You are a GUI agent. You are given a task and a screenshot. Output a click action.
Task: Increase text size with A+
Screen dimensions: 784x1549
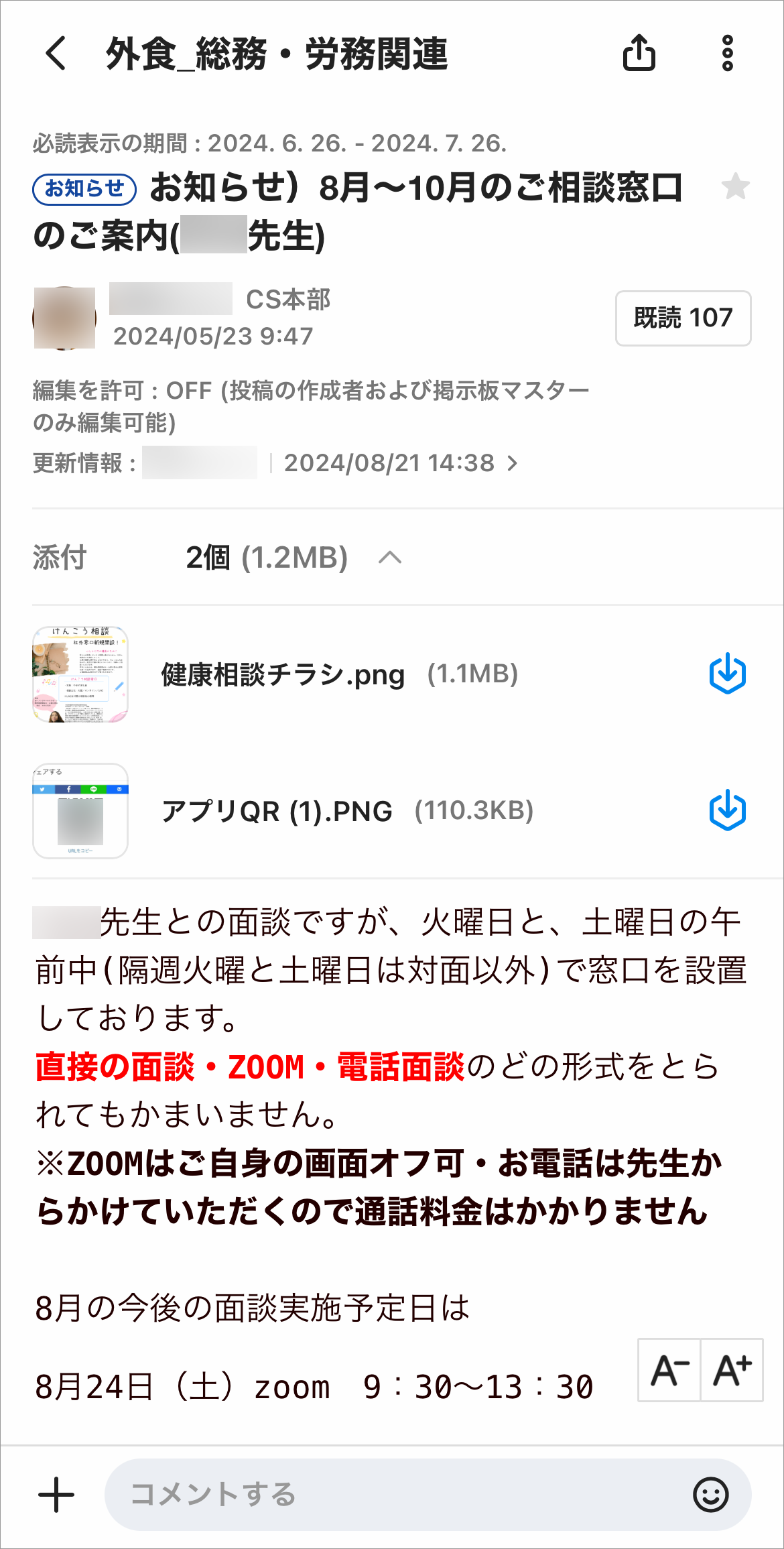732,1370
